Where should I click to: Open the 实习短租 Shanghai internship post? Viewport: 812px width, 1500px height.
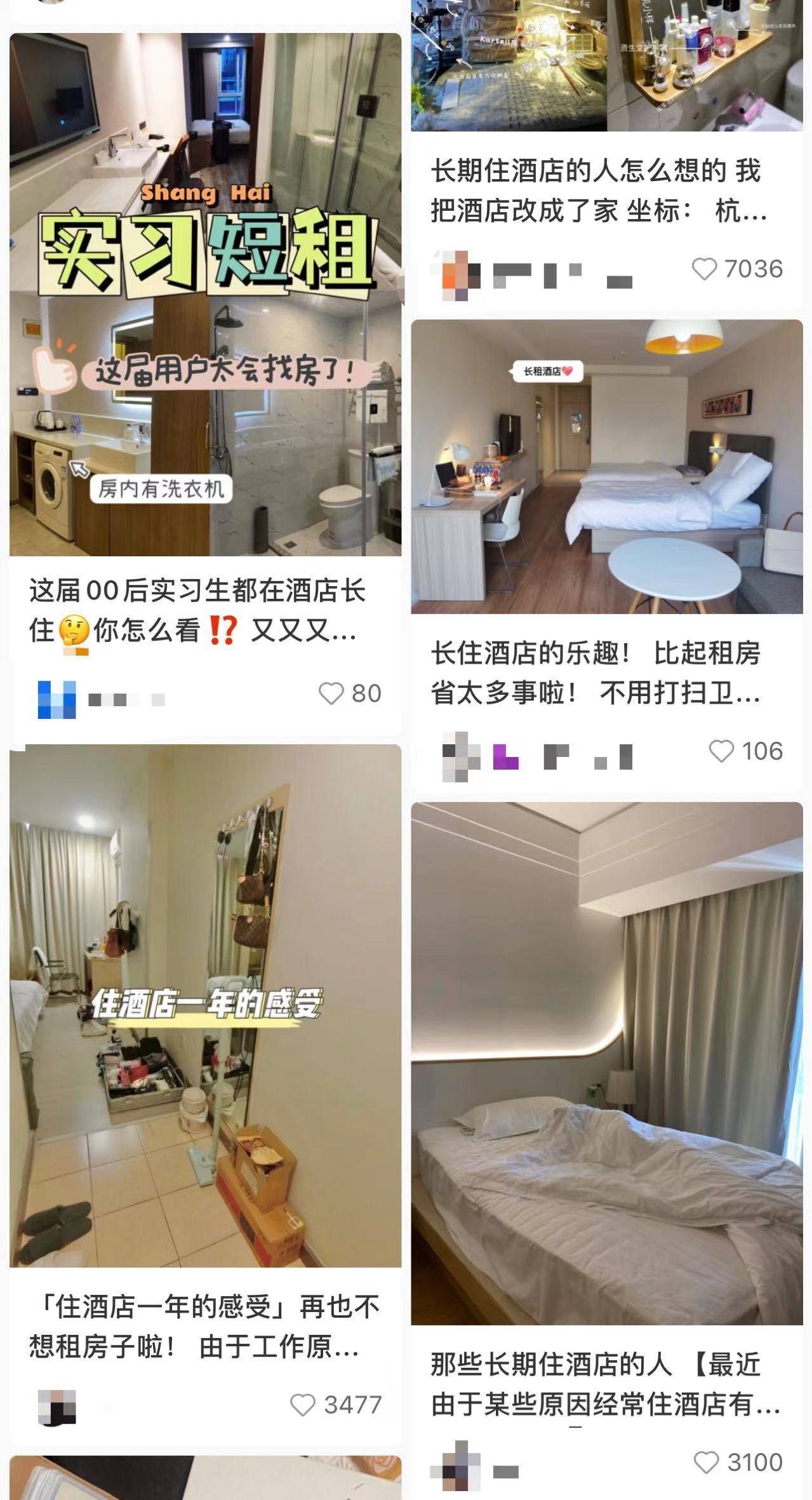(205, 294)
